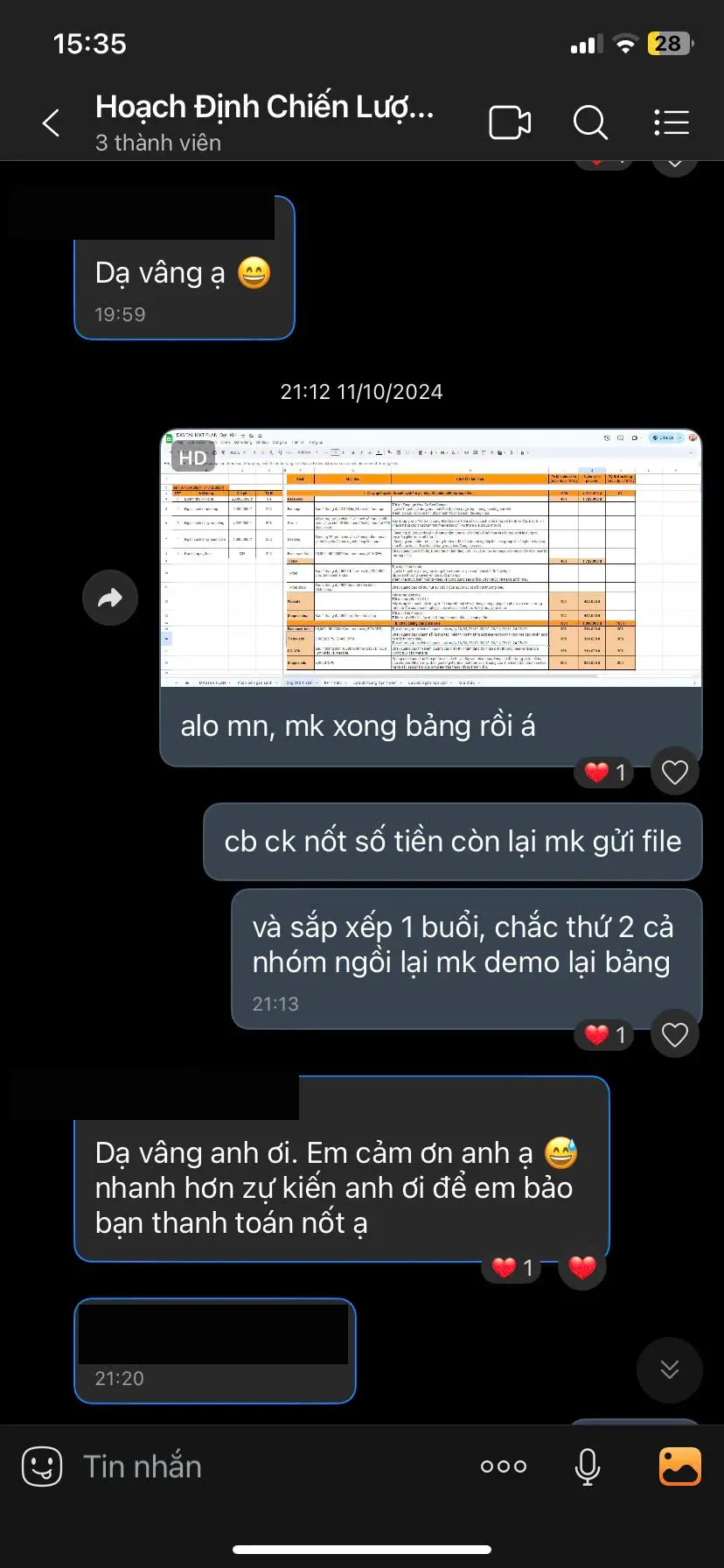
Task: Search within this conversation
Action: [x=590, y=122]
